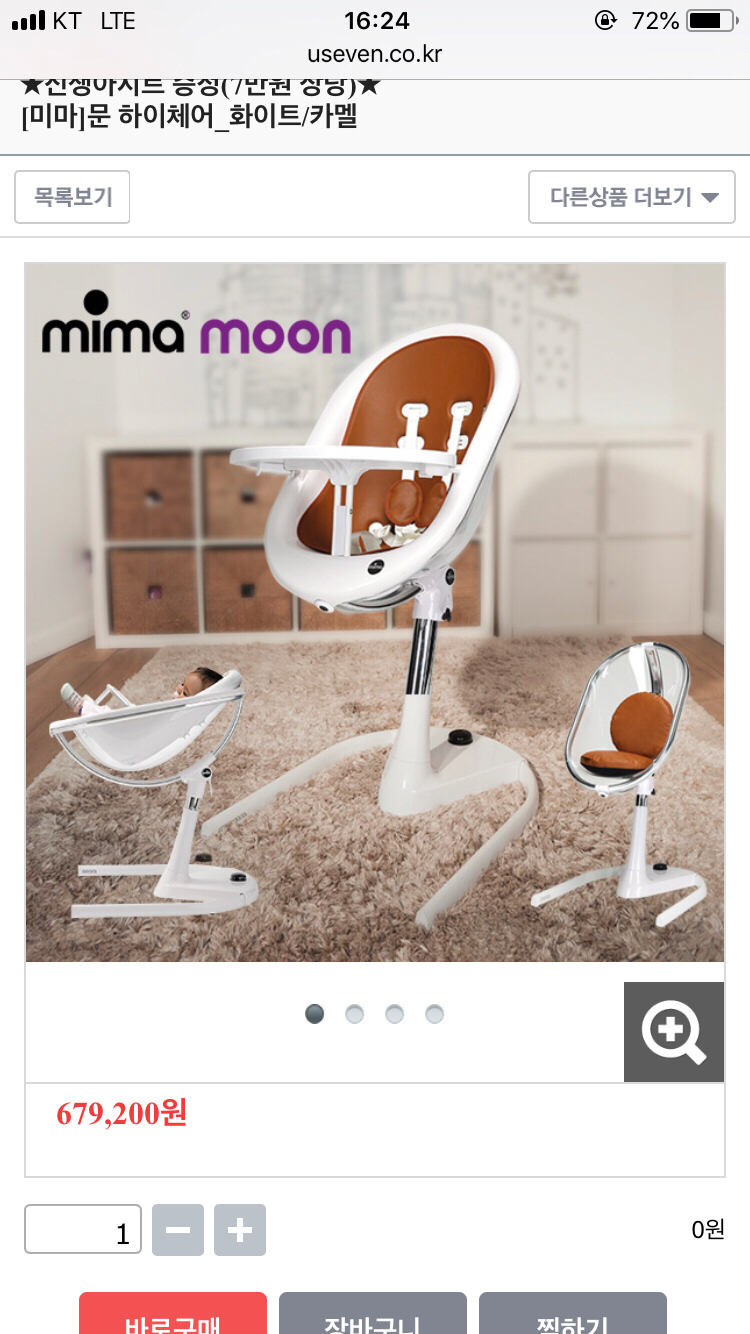750x1334 pixels.
Task: Decrease quantity with the minus button
Action: click(178, 1230)
